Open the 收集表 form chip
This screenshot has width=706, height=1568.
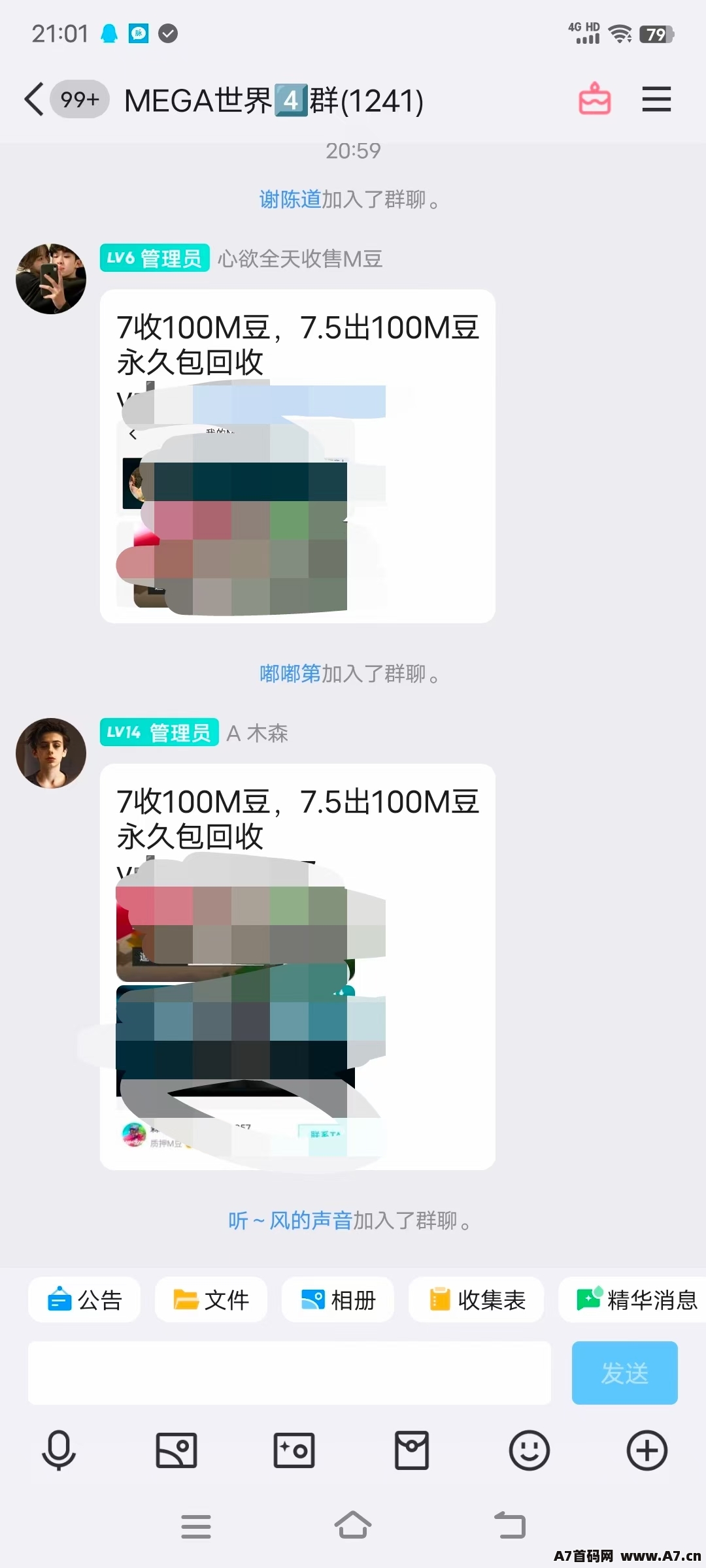pos(477,1299)
